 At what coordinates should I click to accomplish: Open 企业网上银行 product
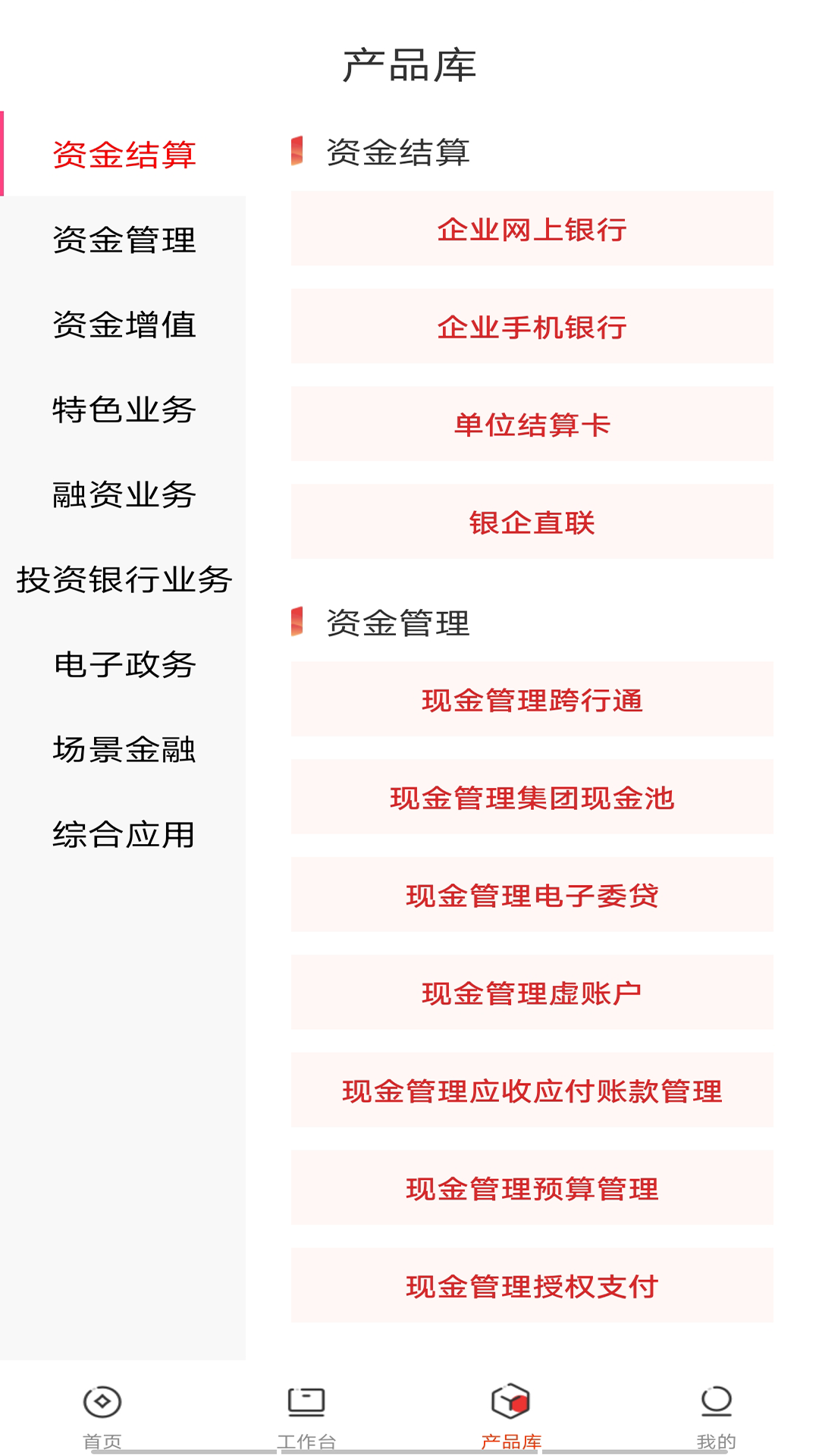tap(532, 228)
